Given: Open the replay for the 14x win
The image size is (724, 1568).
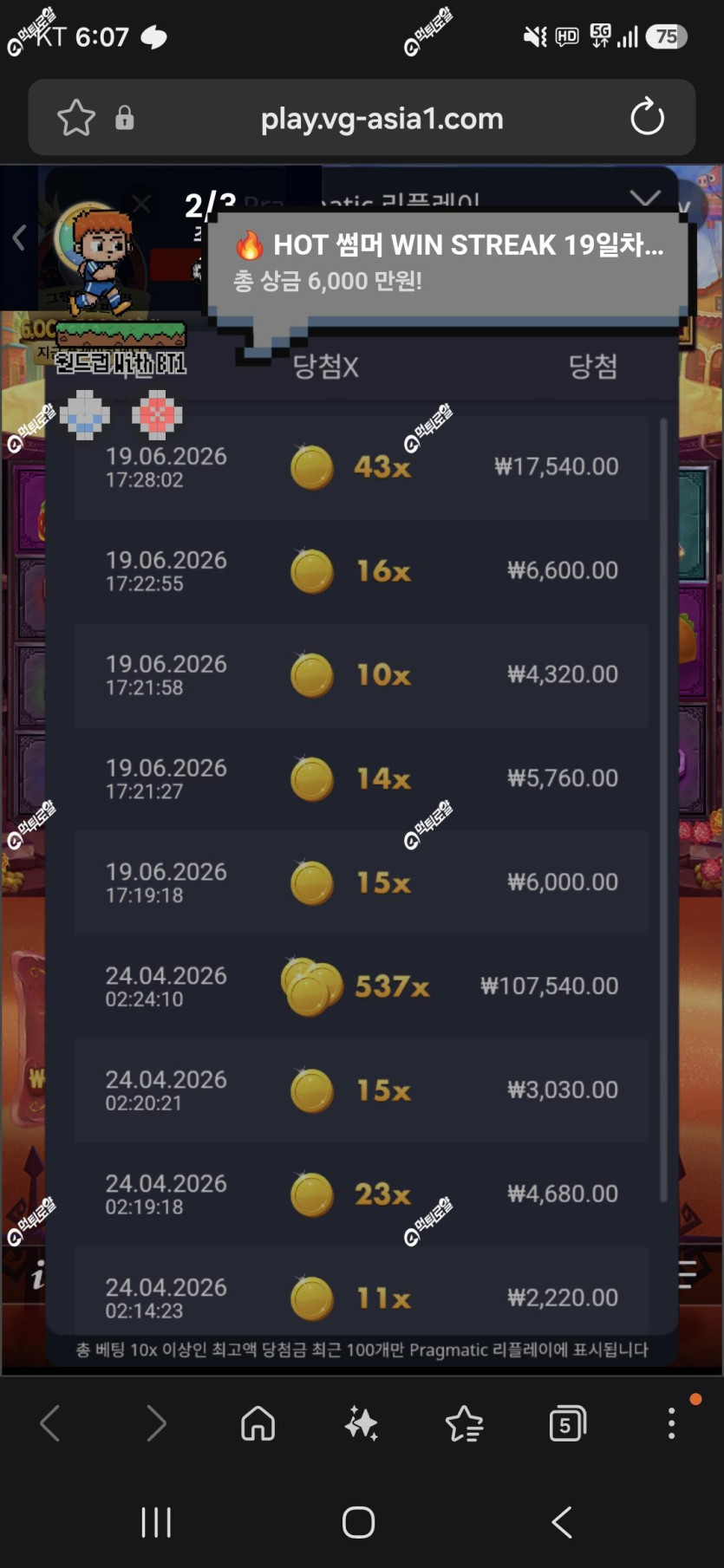Looking at the screenshot, I should coord(362,779).
